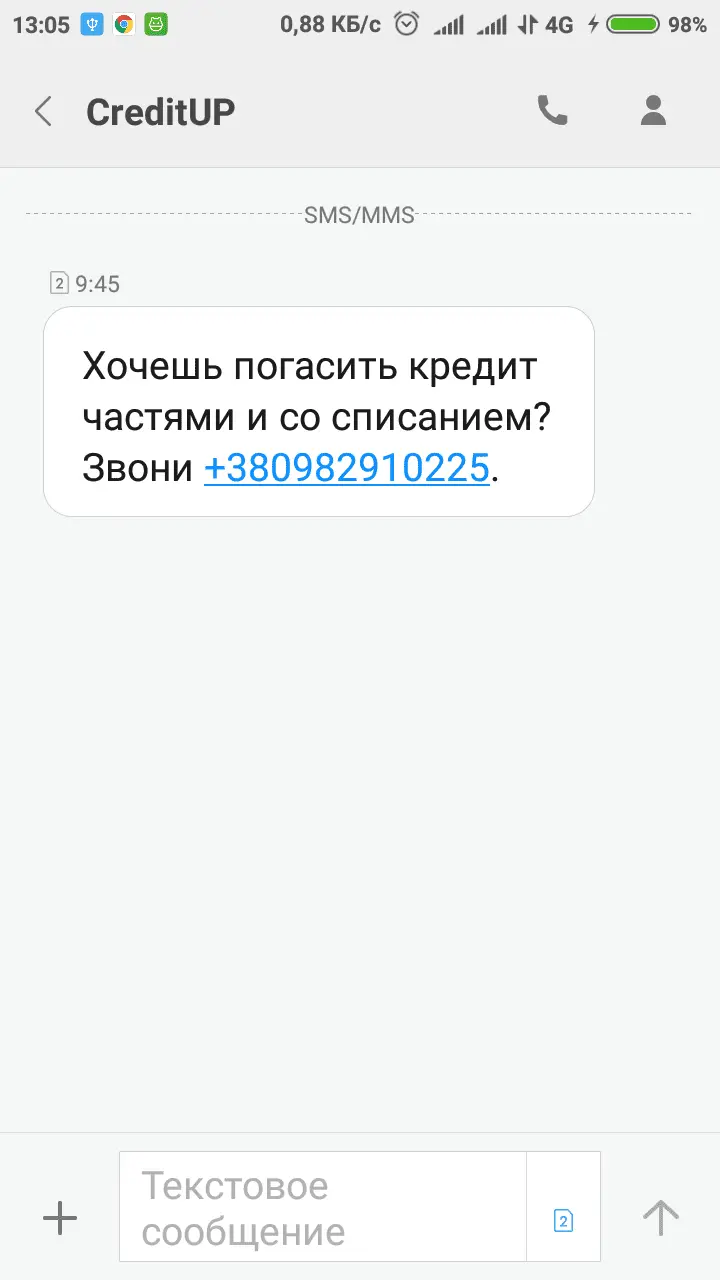Send the message with the arrow

point(660,1218)
